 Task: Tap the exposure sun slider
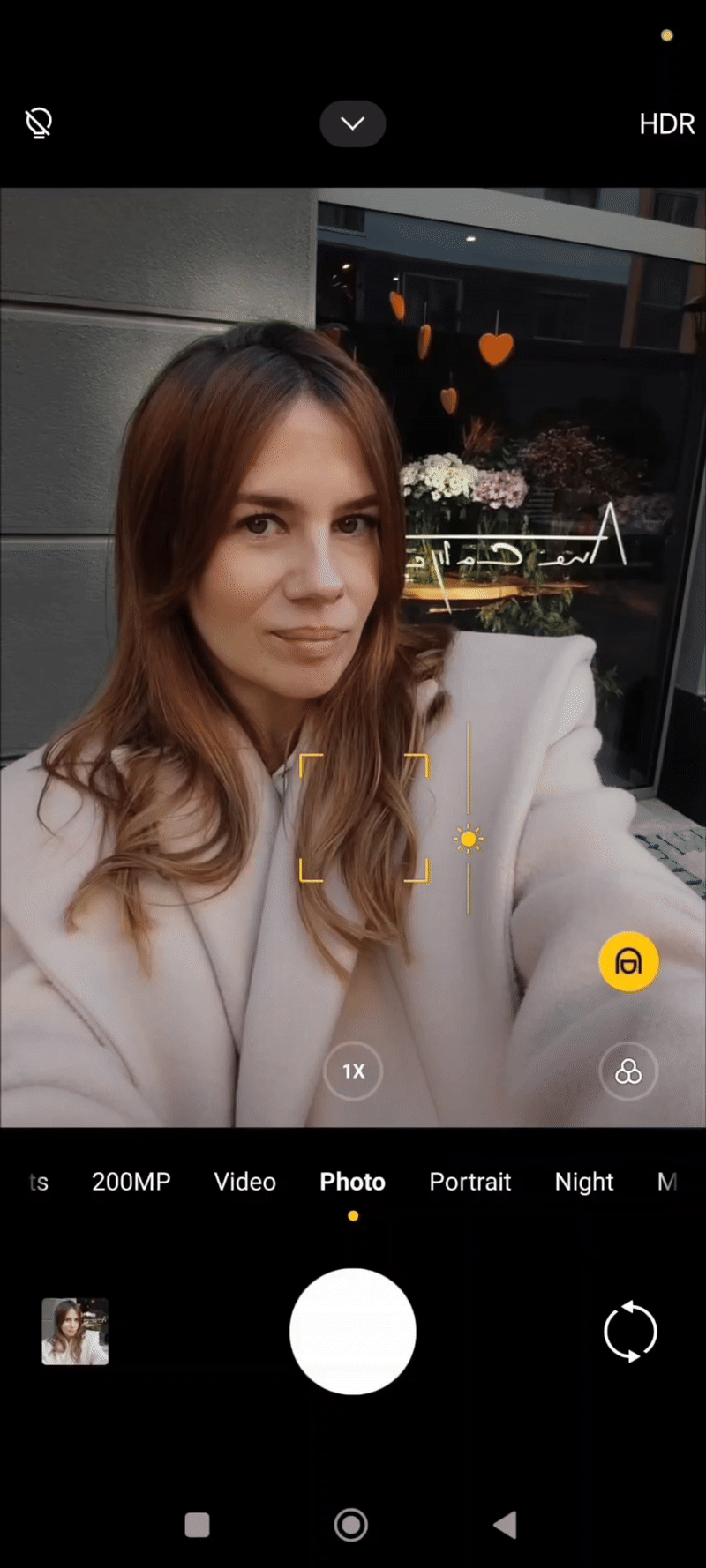tap(469, 840)
